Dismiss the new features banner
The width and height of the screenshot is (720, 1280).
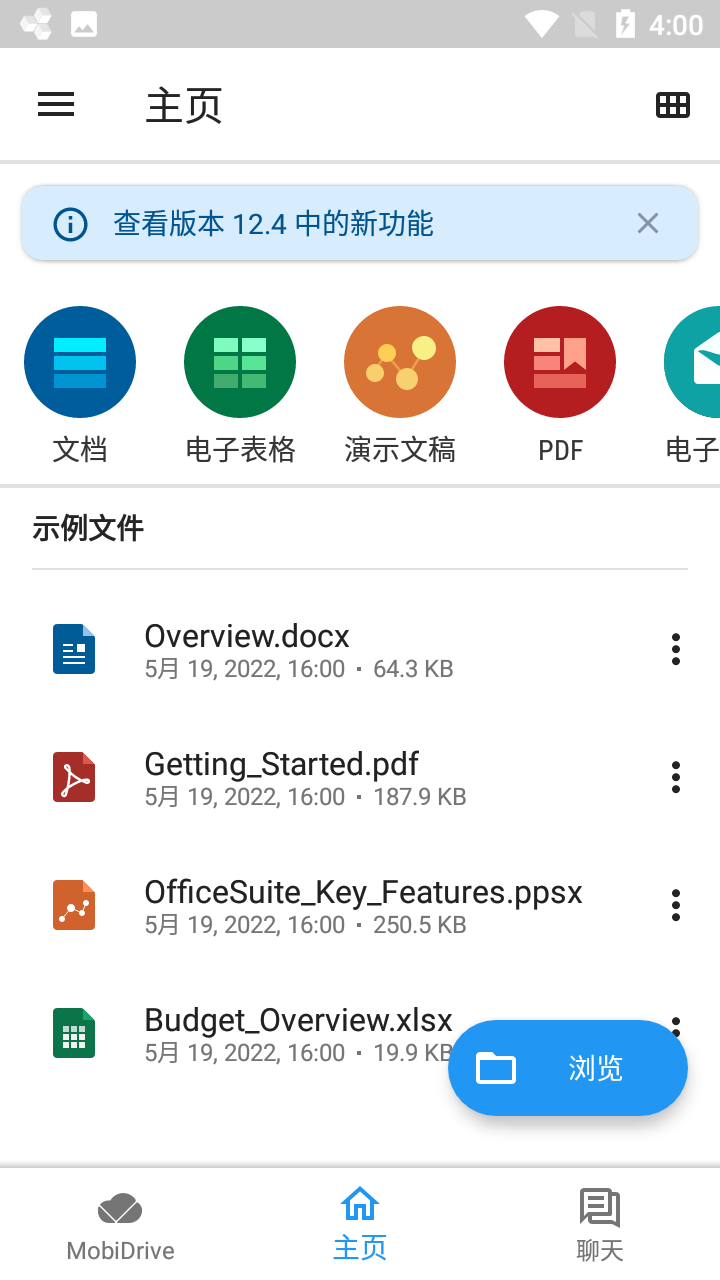[x=648, y=223]
